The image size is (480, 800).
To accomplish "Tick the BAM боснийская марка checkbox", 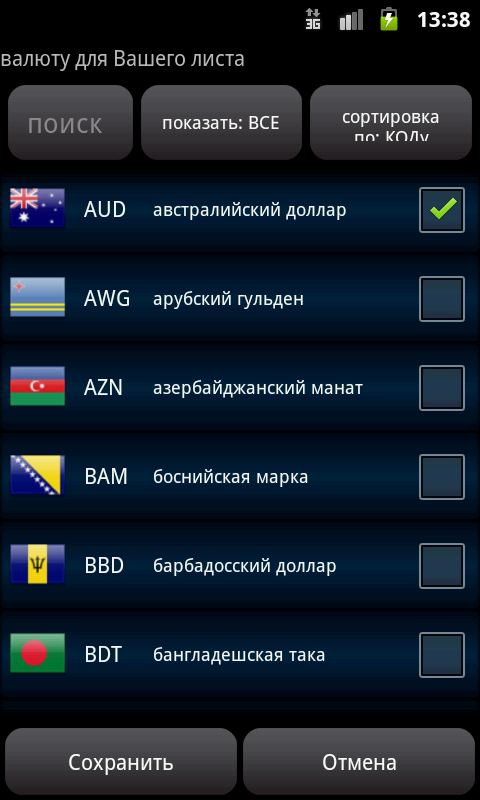I will (442, 477).
